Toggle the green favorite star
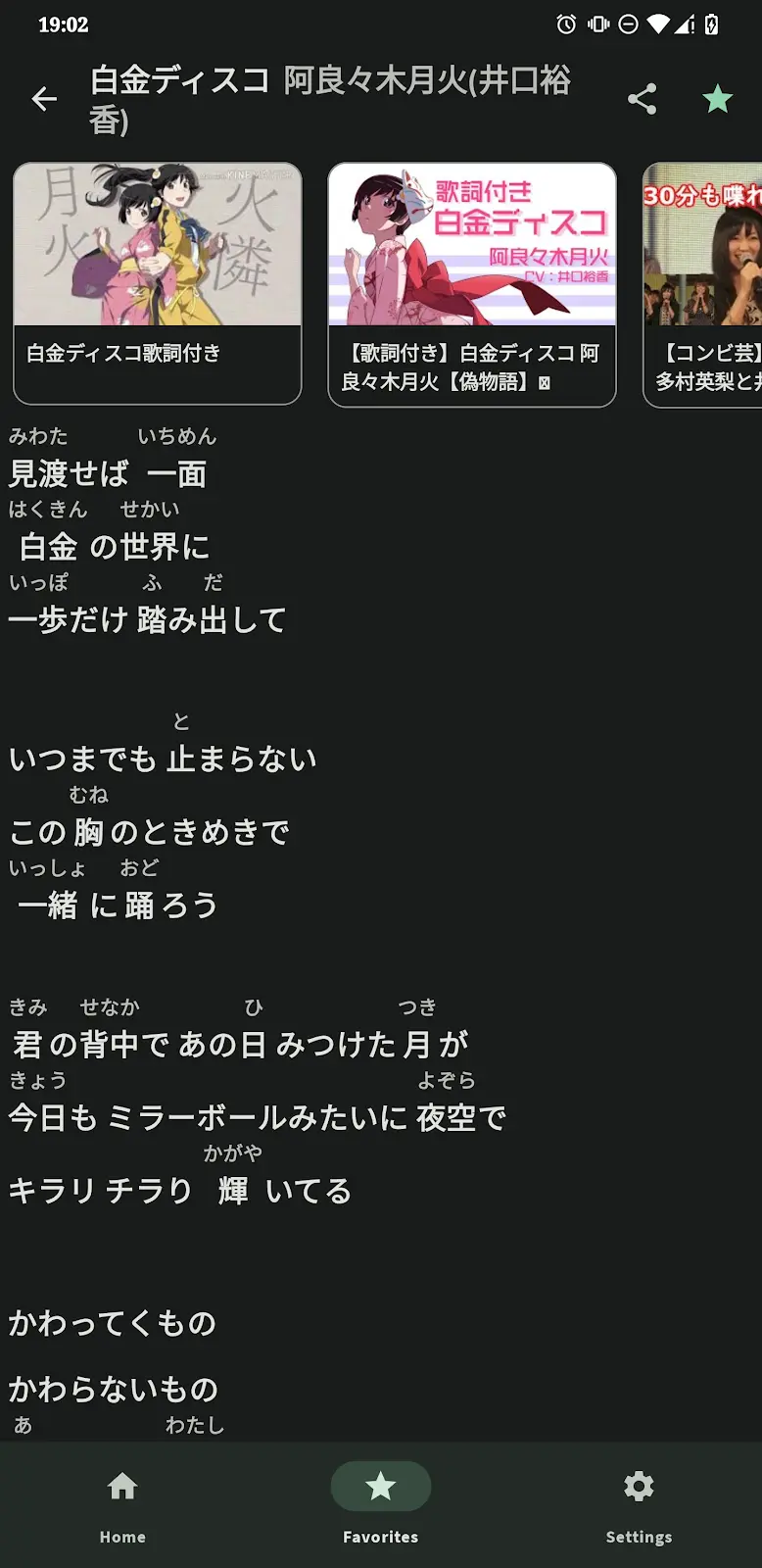Screen dimensions: 762x1568 tap(717, 99)
